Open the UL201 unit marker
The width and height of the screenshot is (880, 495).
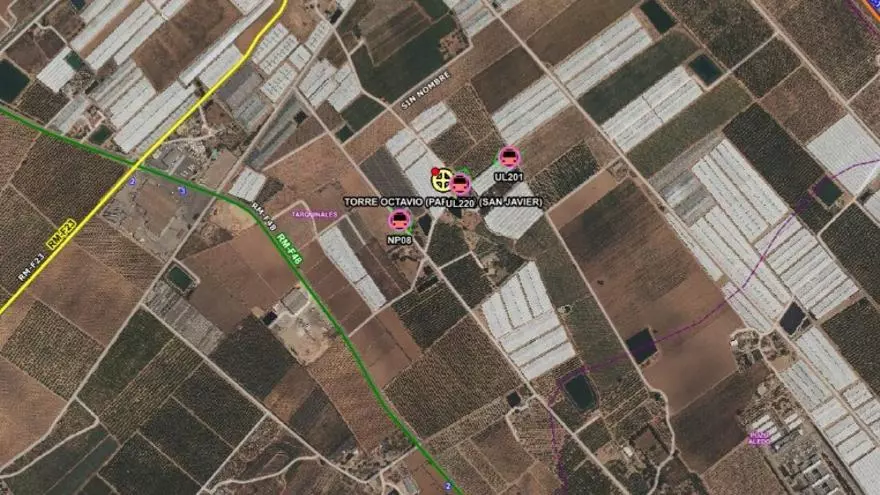[509, 157]
